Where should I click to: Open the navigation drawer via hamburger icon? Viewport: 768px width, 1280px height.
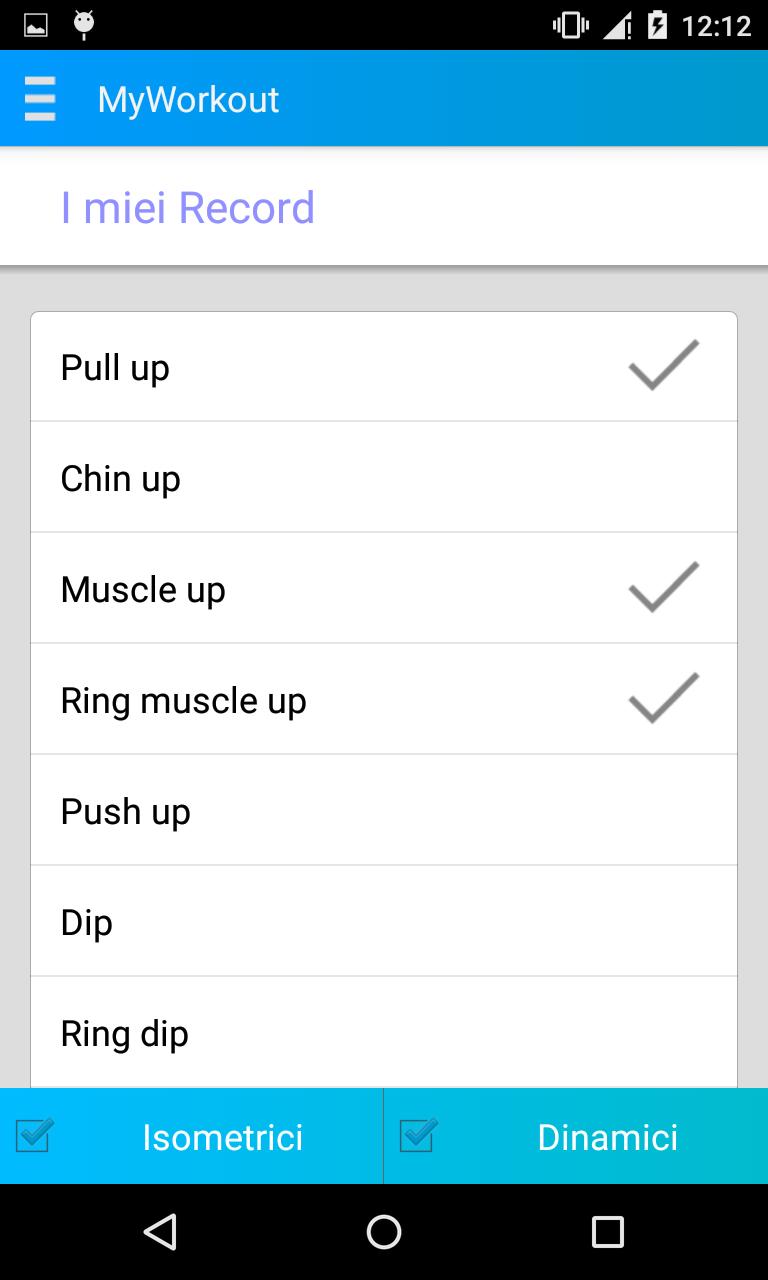coord(39,98)
